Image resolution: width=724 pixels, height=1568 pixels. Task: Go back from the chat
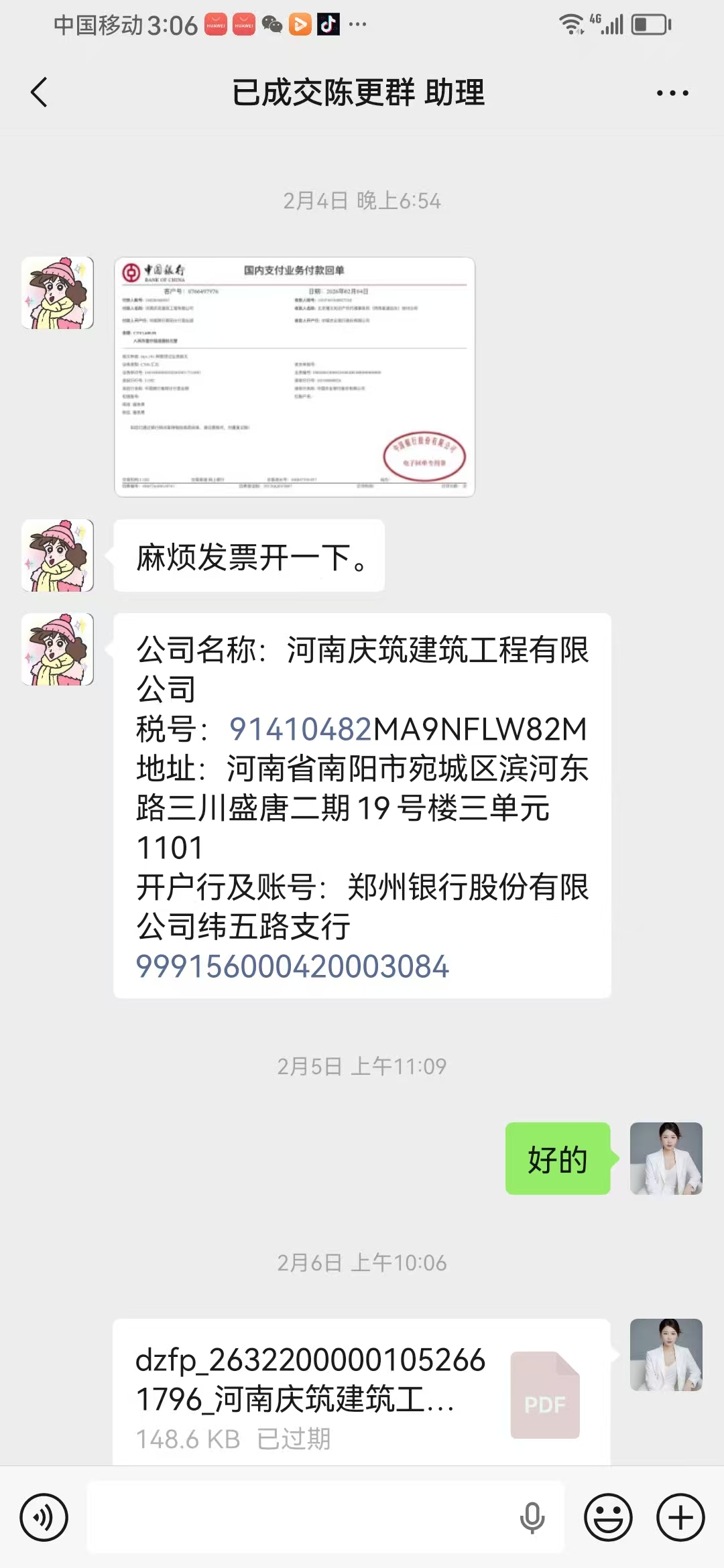(x=40, y=92)
